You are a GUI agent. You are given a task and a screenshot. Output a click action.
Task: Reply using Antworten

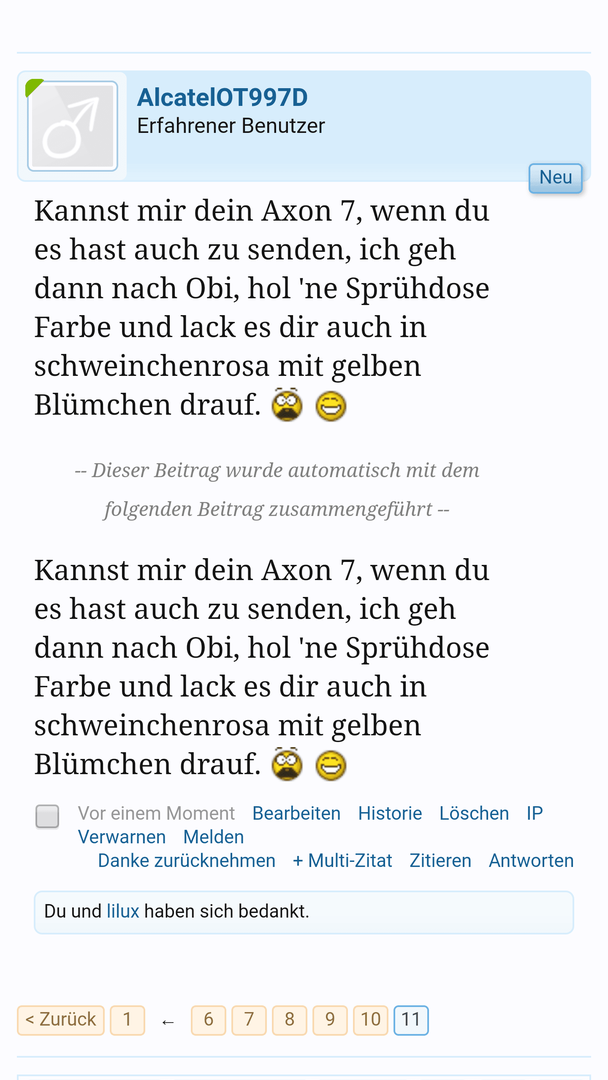pos(531,860)
